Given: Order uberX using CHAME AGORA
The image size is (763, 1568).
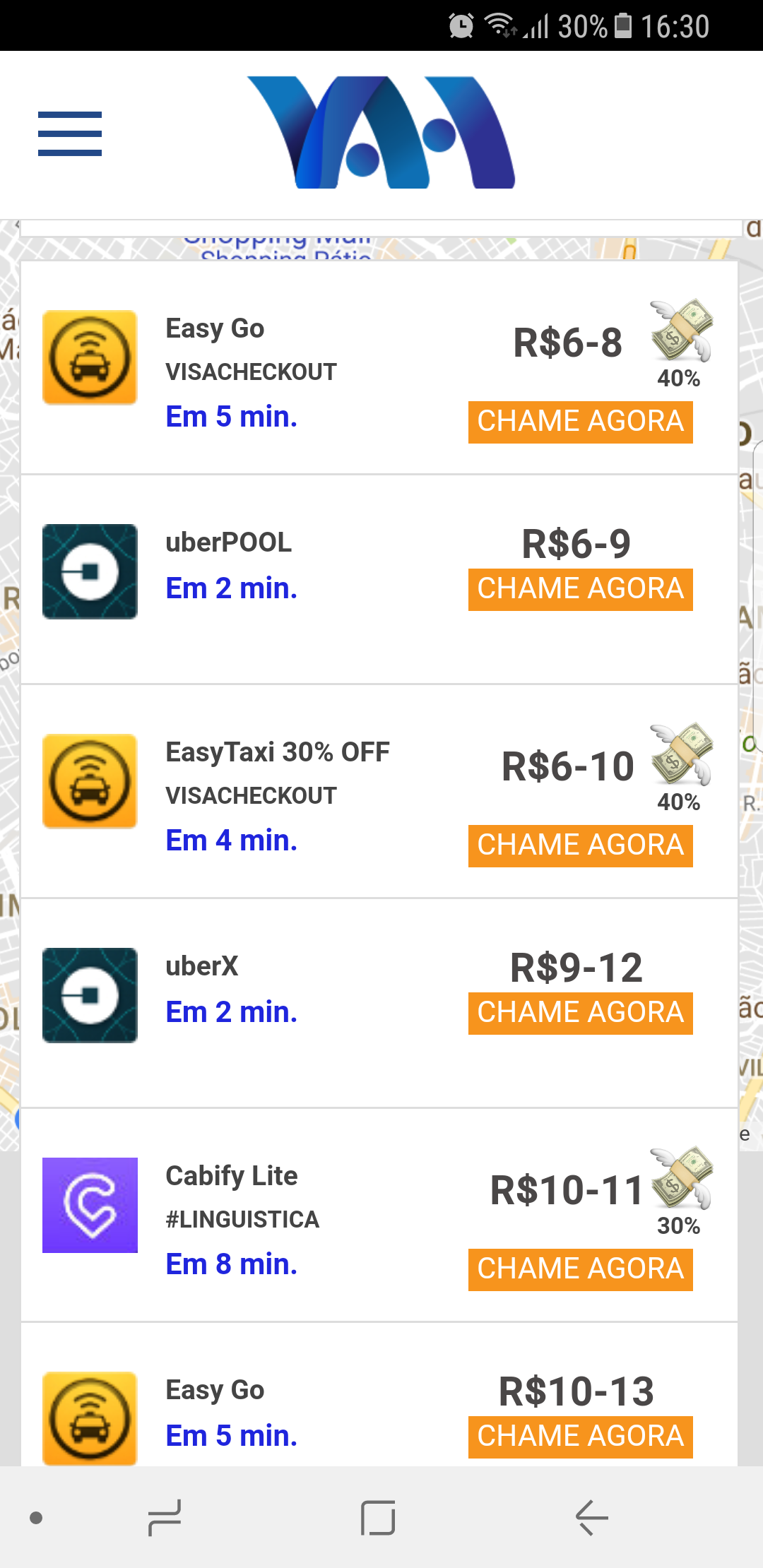Looking at the screenshot, I should pos(580,1013).
